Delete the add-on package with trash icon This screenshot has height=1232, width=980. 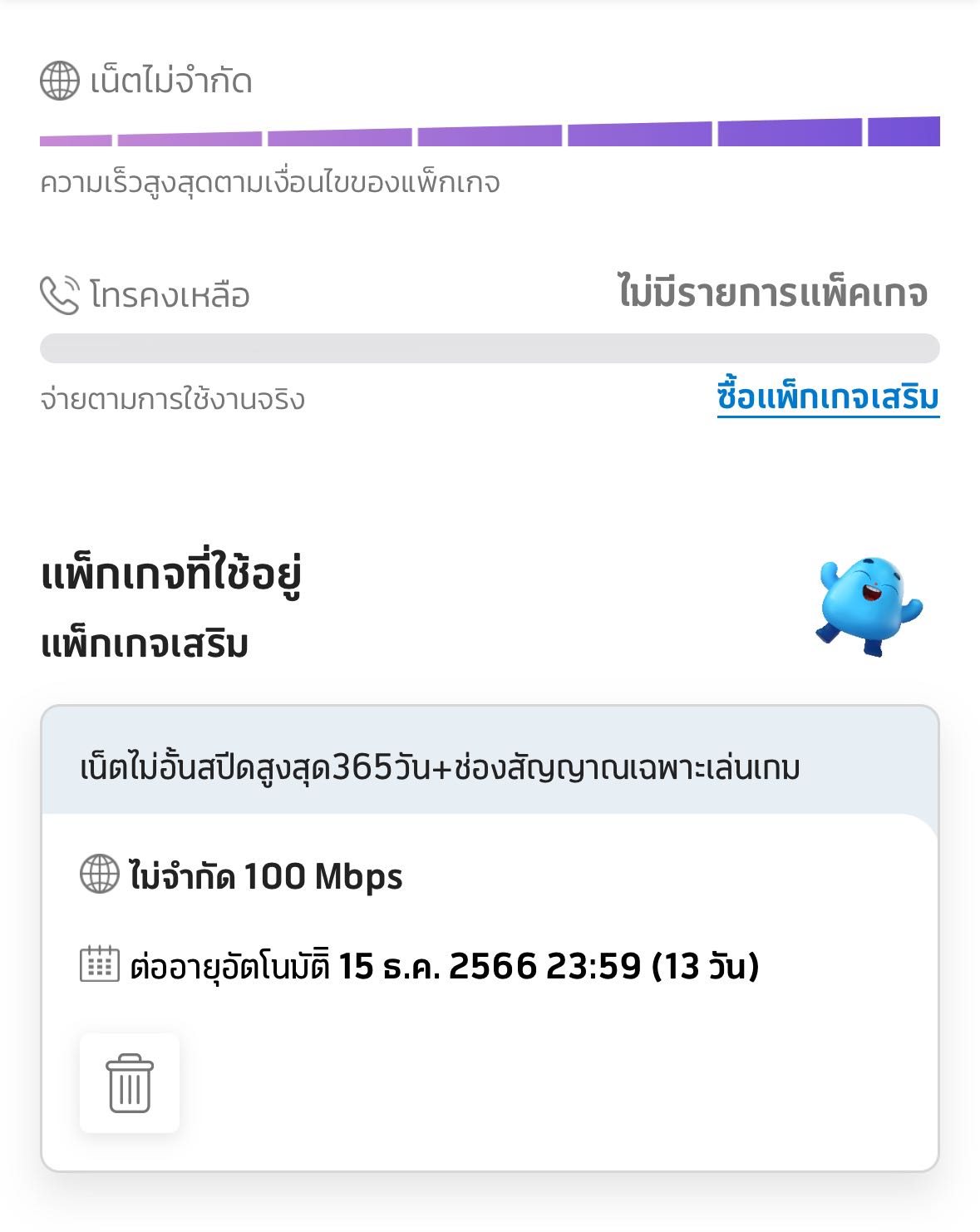[x=130, y=1082]
